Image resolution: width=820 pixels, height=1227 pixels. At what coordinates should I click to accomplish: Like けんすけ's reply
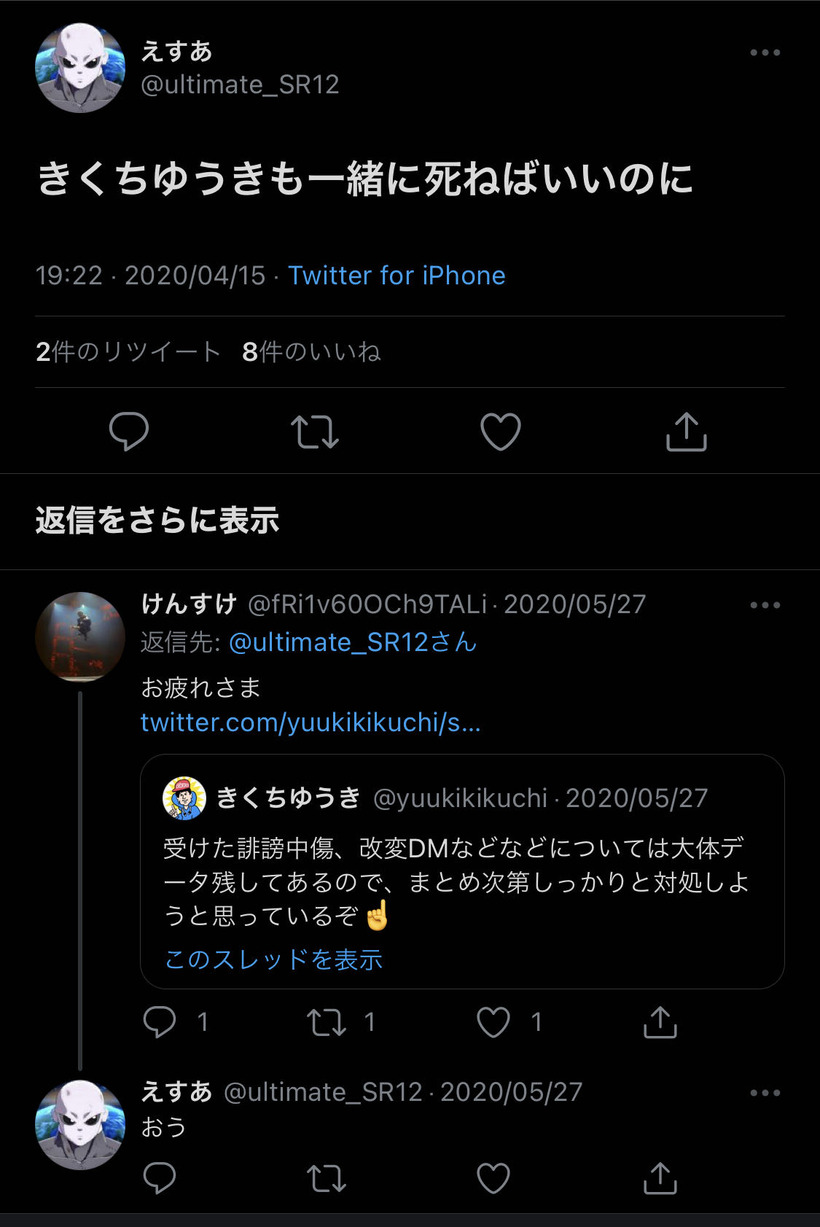coord(494,1021)
